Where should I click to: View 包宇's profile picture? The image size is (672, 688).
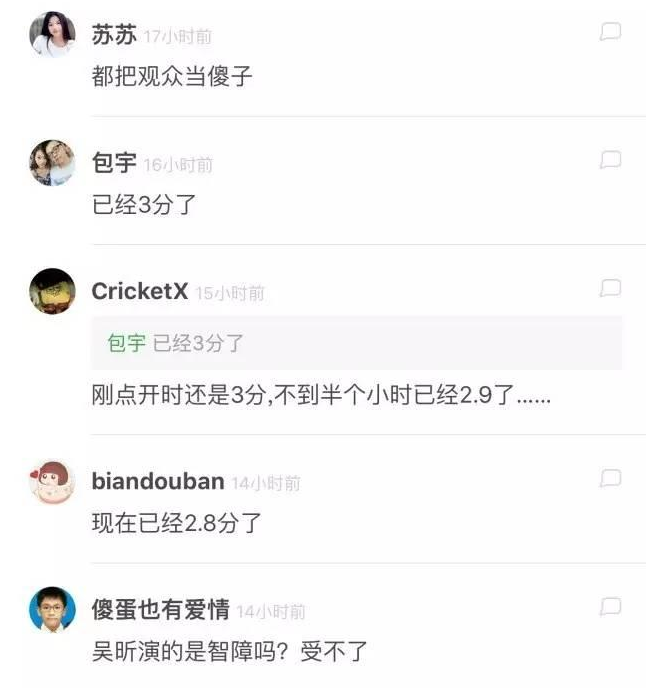(52, 163)
